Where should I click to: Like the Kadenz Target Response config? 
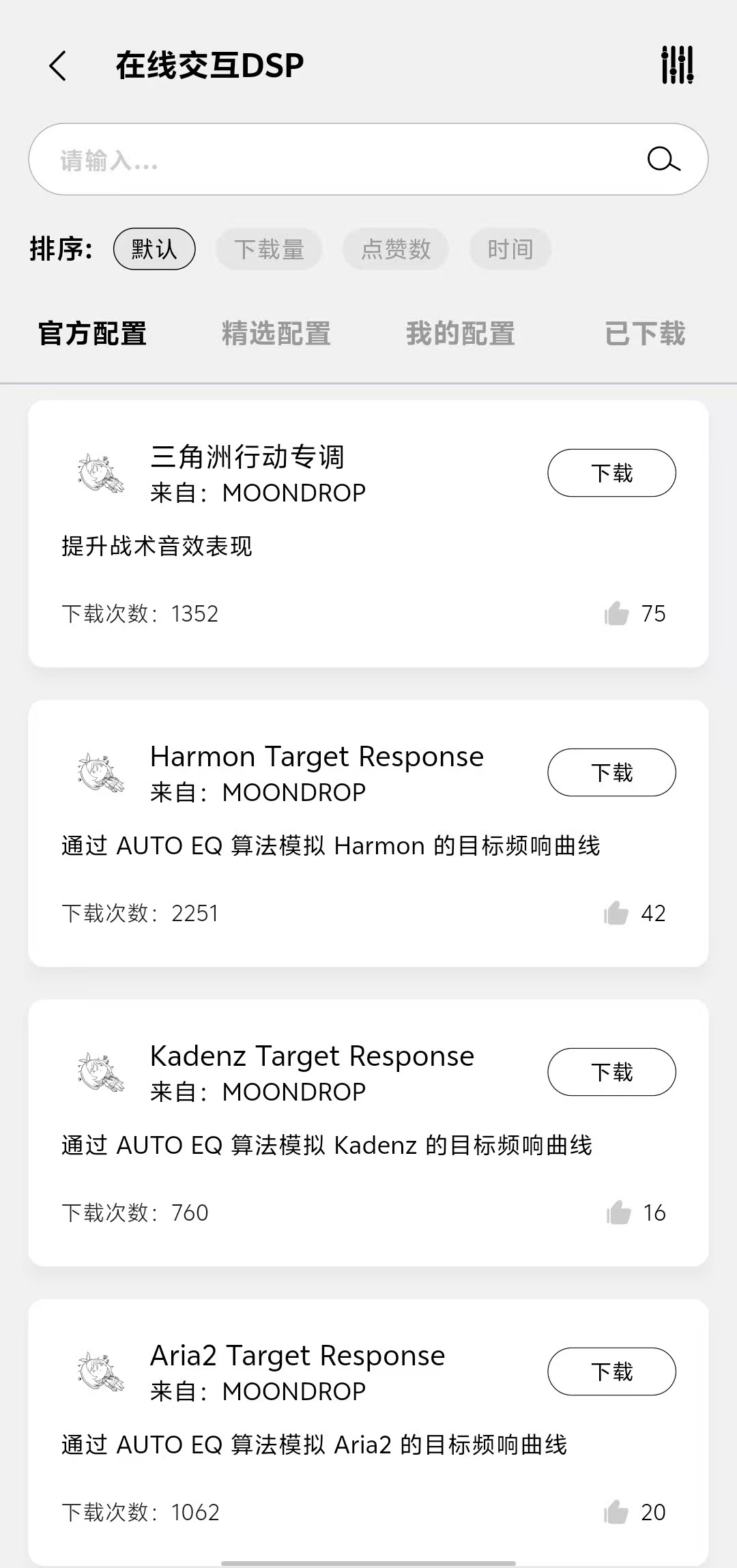pyautogui.click(x=618, y=1213)
